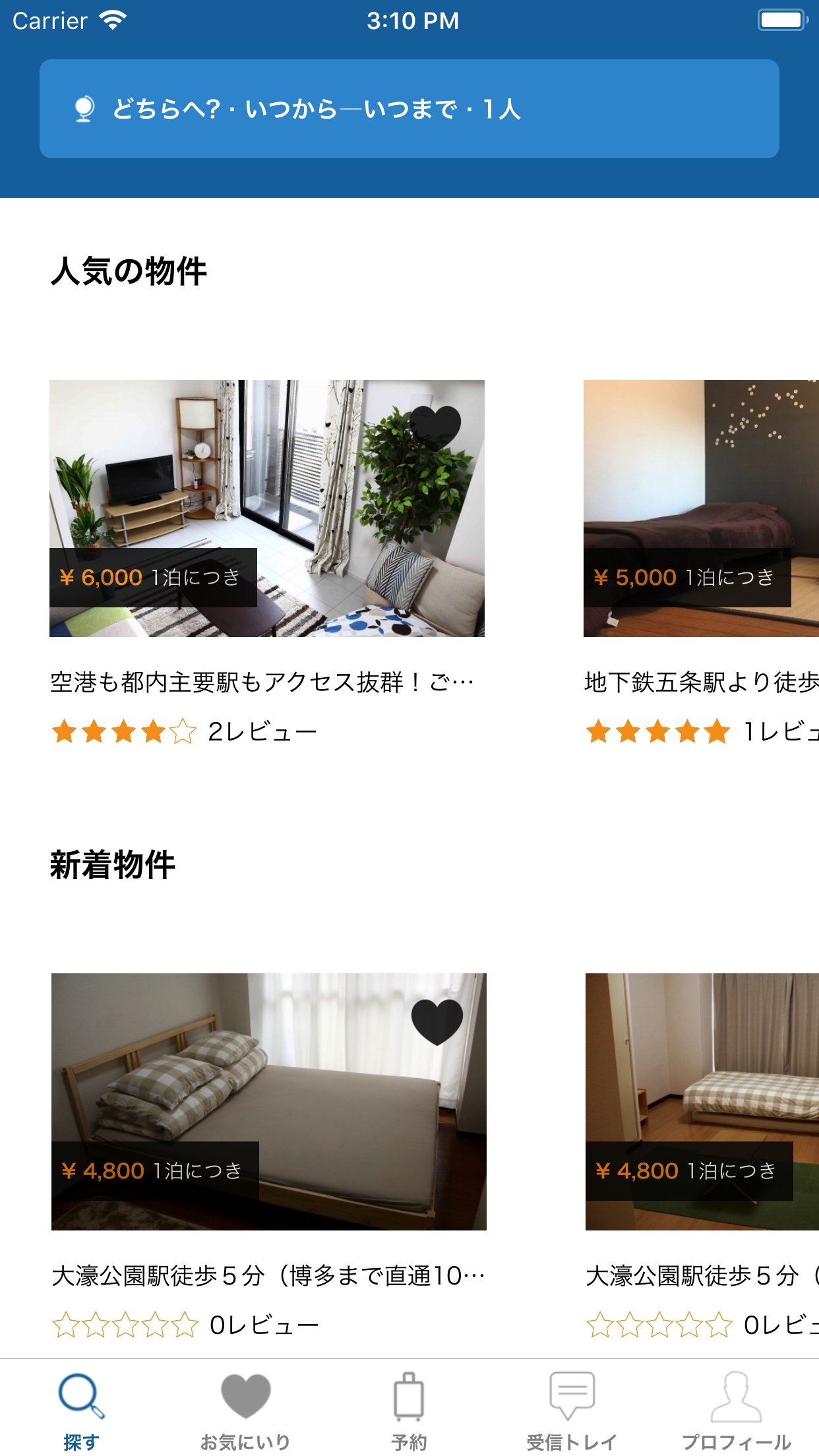Favorite the first ¥4,800 大濠公園駅 listing

pos(437,1021)
